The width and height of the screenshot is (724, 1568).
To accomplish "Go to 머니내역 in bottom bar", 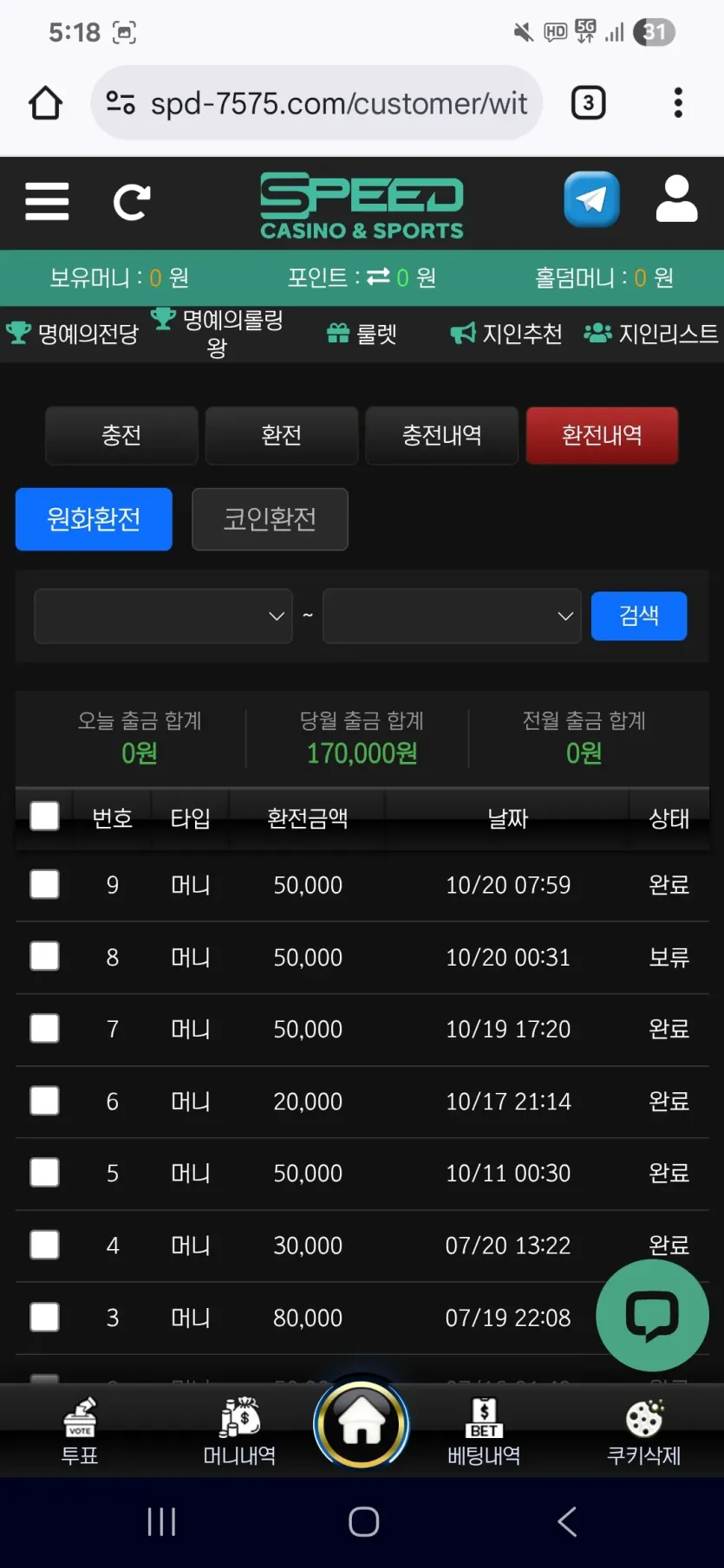I will (239, 1432).
